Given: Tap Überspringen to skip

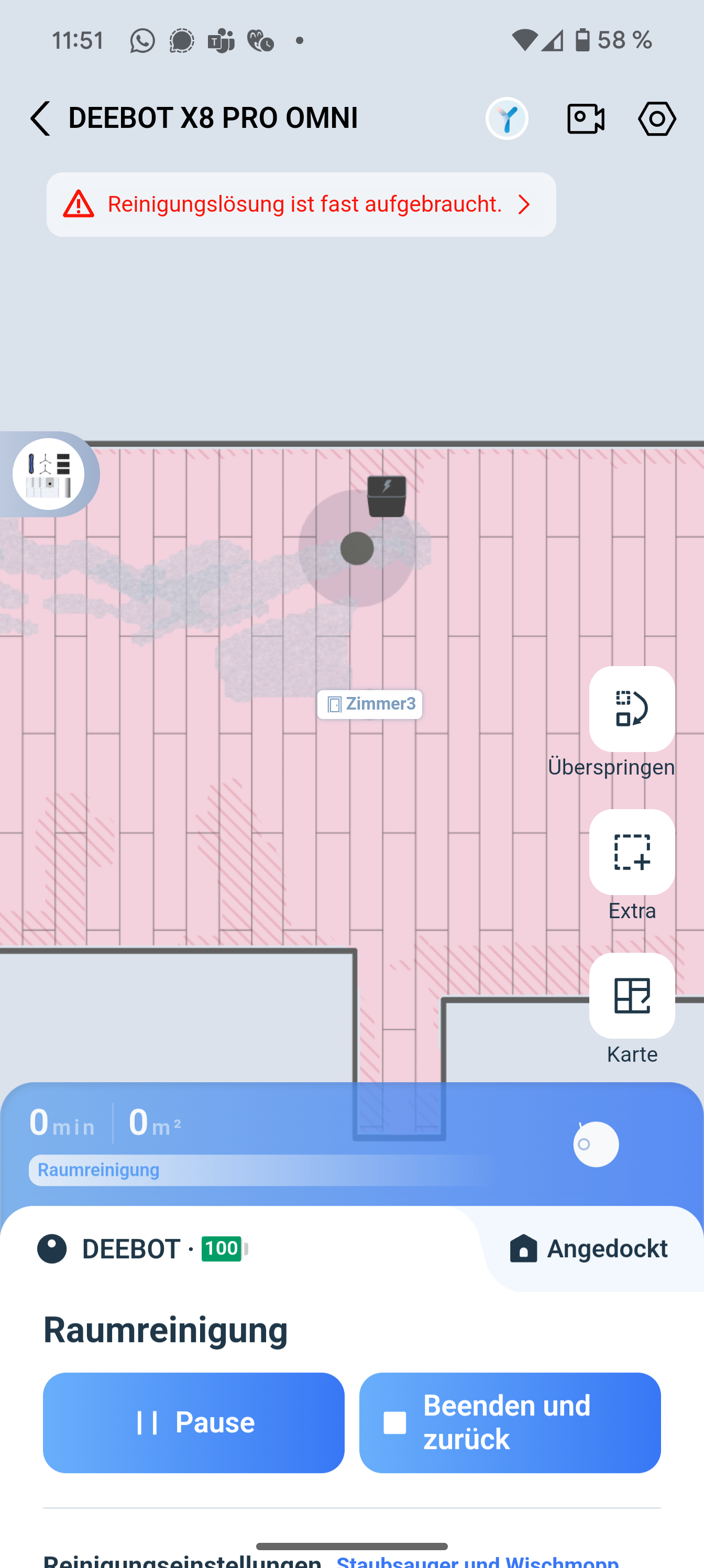Looking at the screenshot, I should coord(632,709).
